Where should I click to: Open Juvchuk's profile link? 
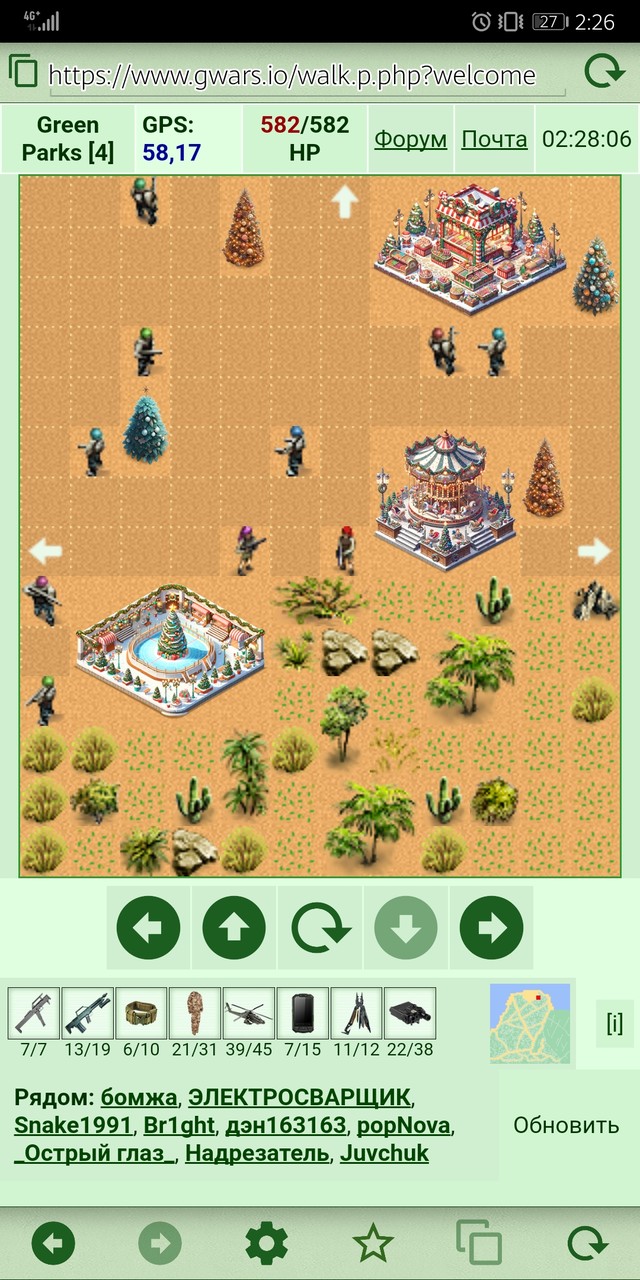384,1153
